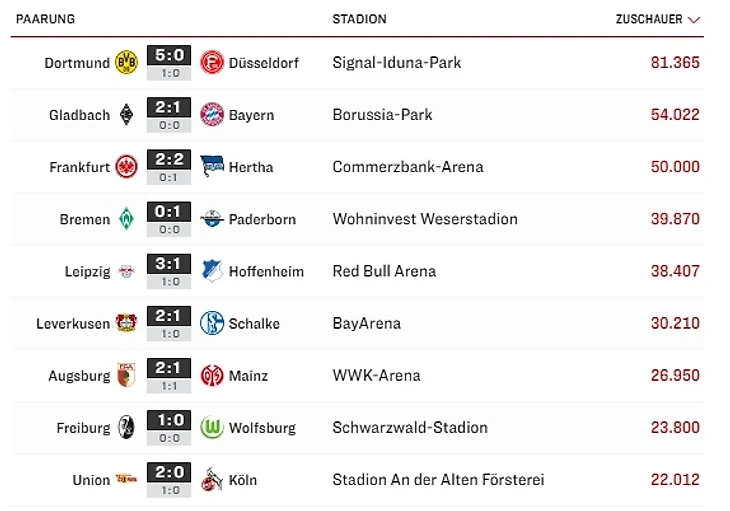The height and width of the screenshot is (511, 730).
Task: Open the Dortmund vs Düsseldorf 5:0 match result
Action: click(x=168, y=56)
